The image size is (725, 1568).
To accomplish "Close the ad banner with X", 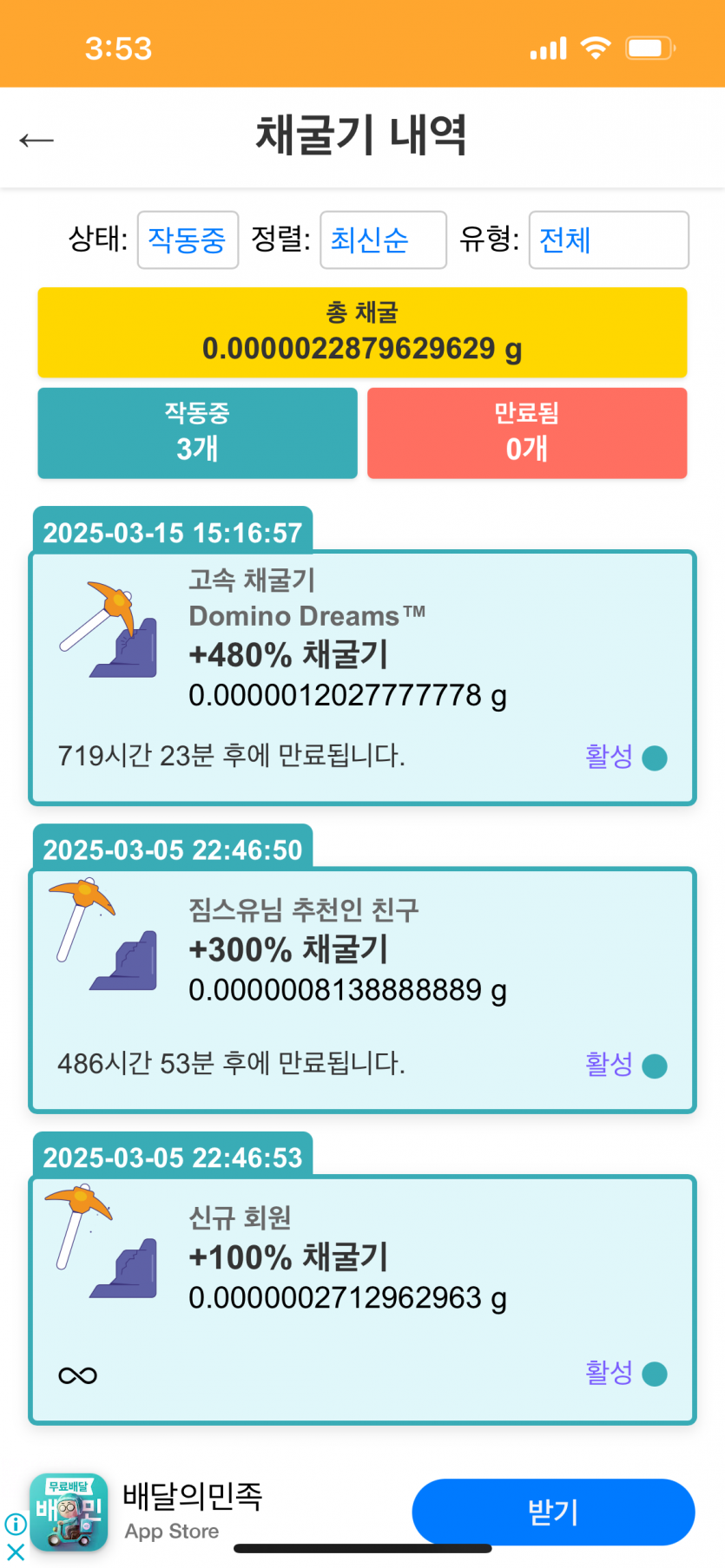I will click(x=16, y=1552).
